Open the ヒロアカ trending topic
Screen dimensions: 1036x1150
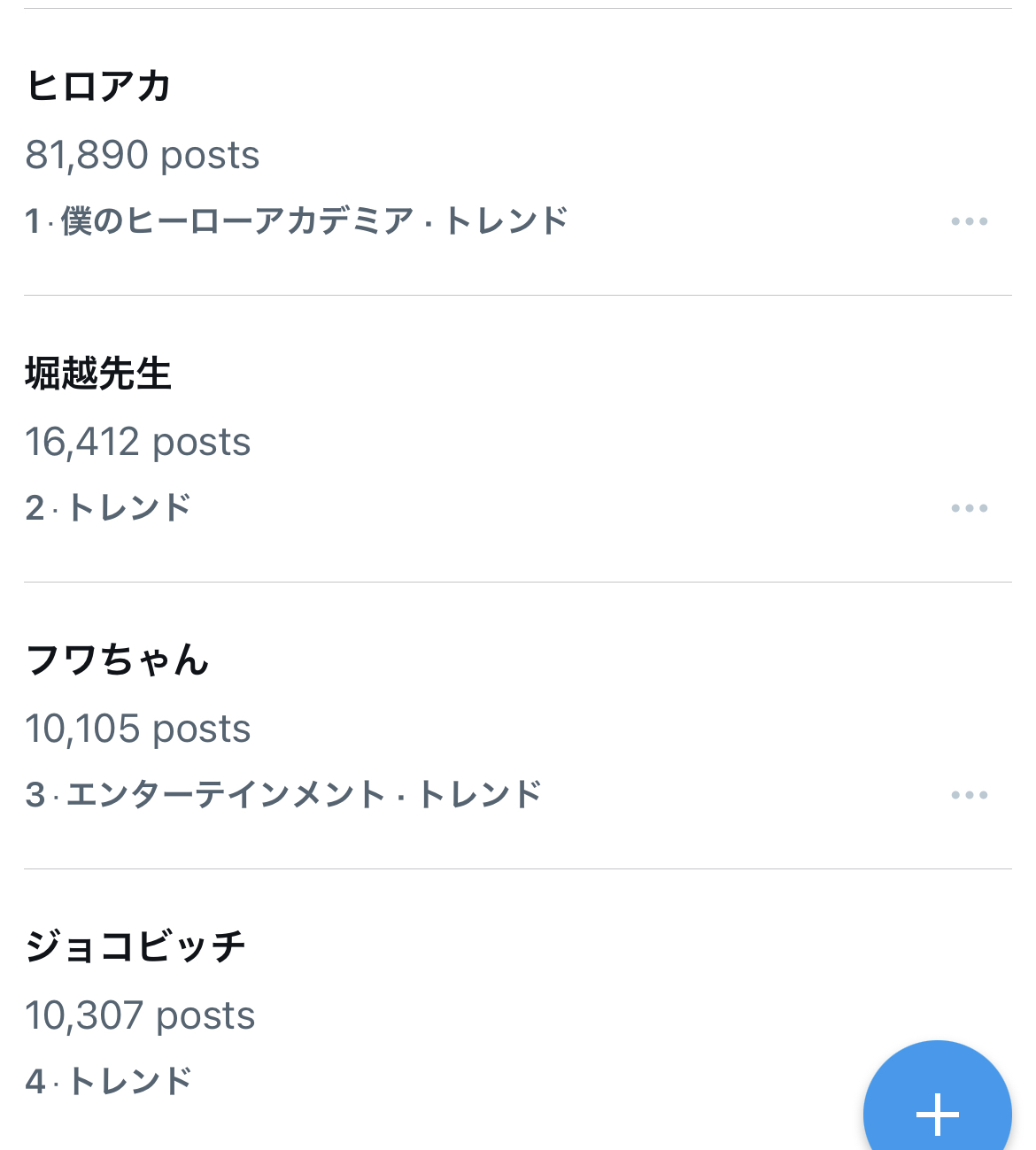[99, 87]
